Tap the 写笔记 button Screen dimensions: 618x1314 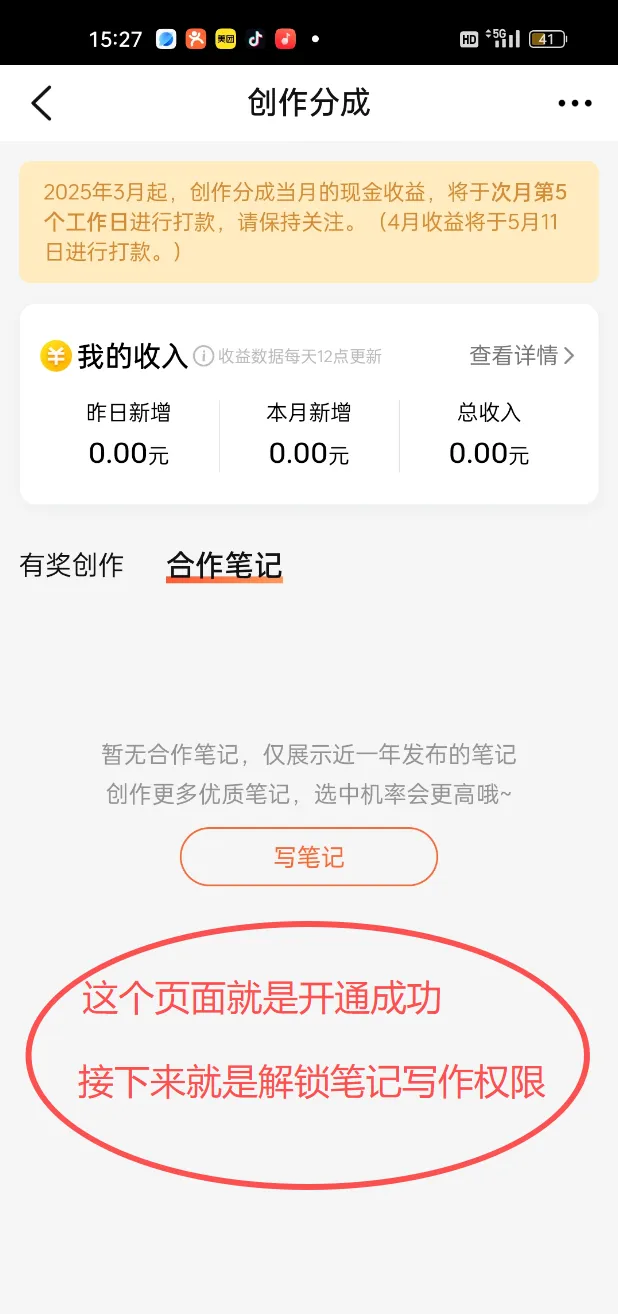[x=309, y=857]
